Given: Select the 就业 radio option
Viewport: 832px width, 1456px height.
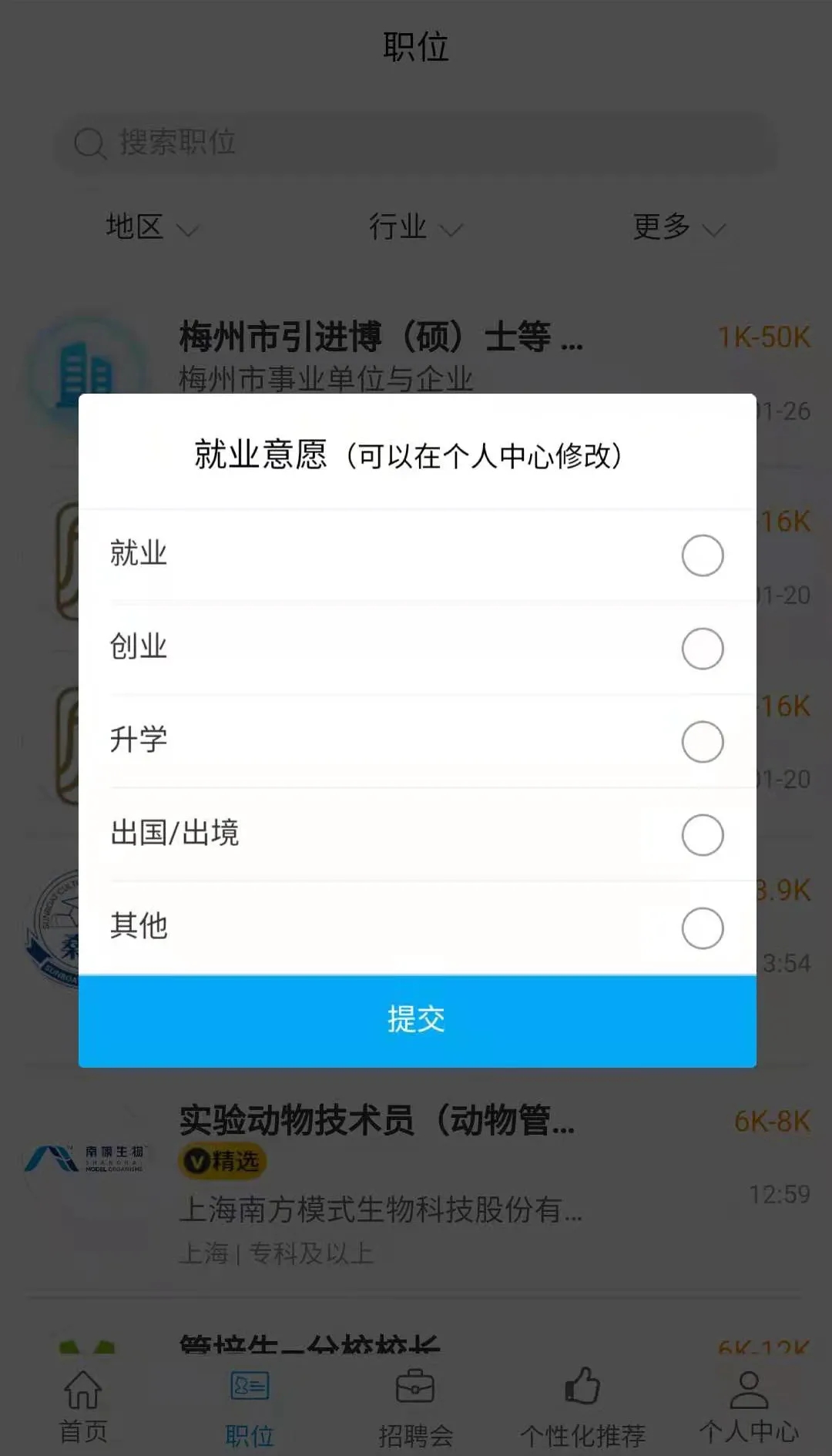Looking at the screenshot, I should [x=702, y=555].
